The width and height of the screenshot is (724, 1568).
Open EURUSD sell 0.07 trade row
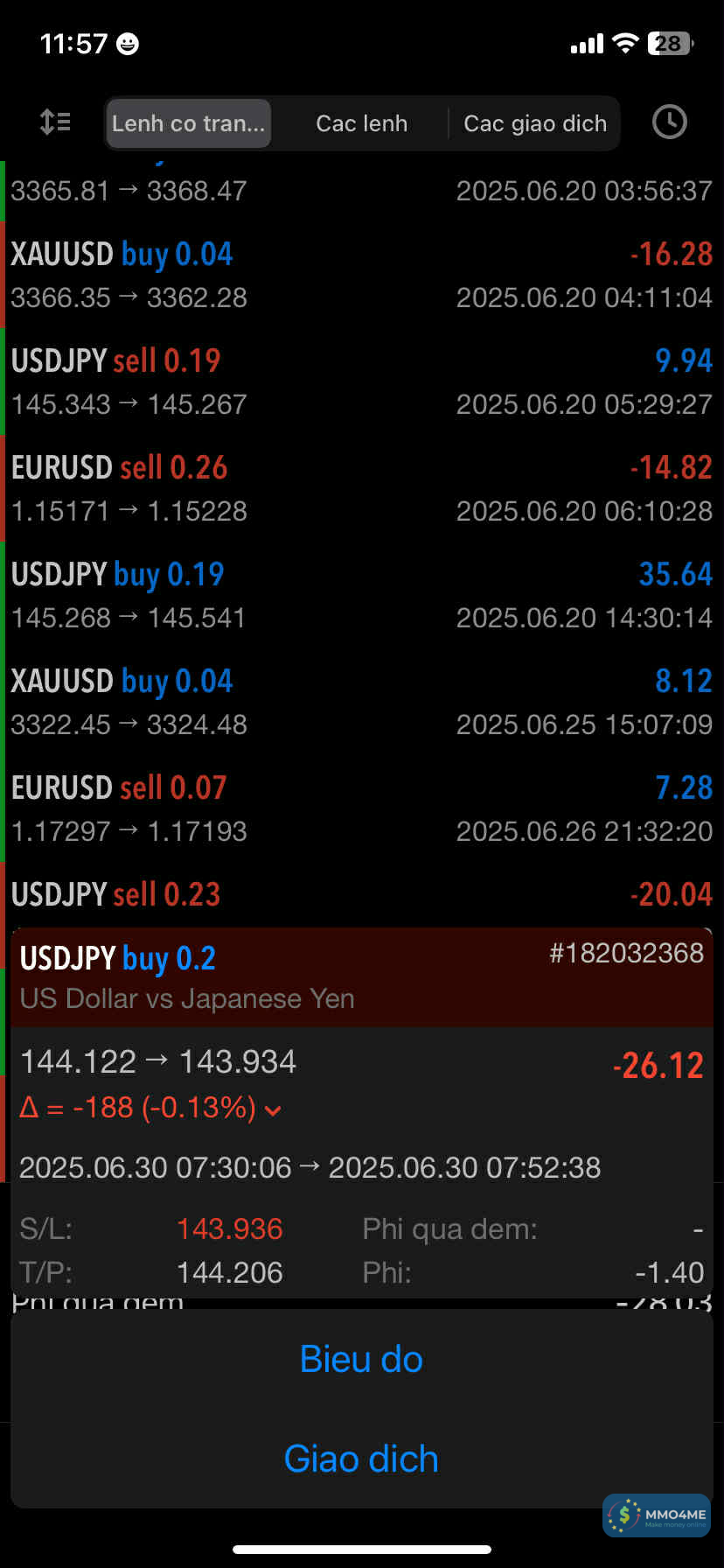click(x=361, y=808)
